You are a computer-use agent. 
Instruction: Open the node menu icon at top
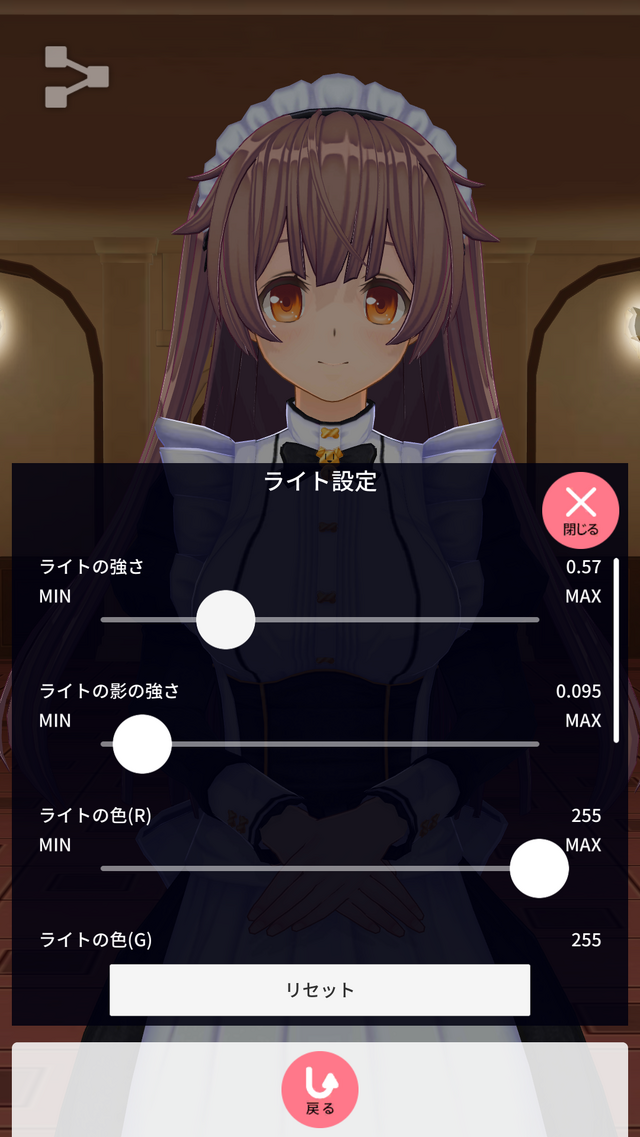tap(76, 77)
